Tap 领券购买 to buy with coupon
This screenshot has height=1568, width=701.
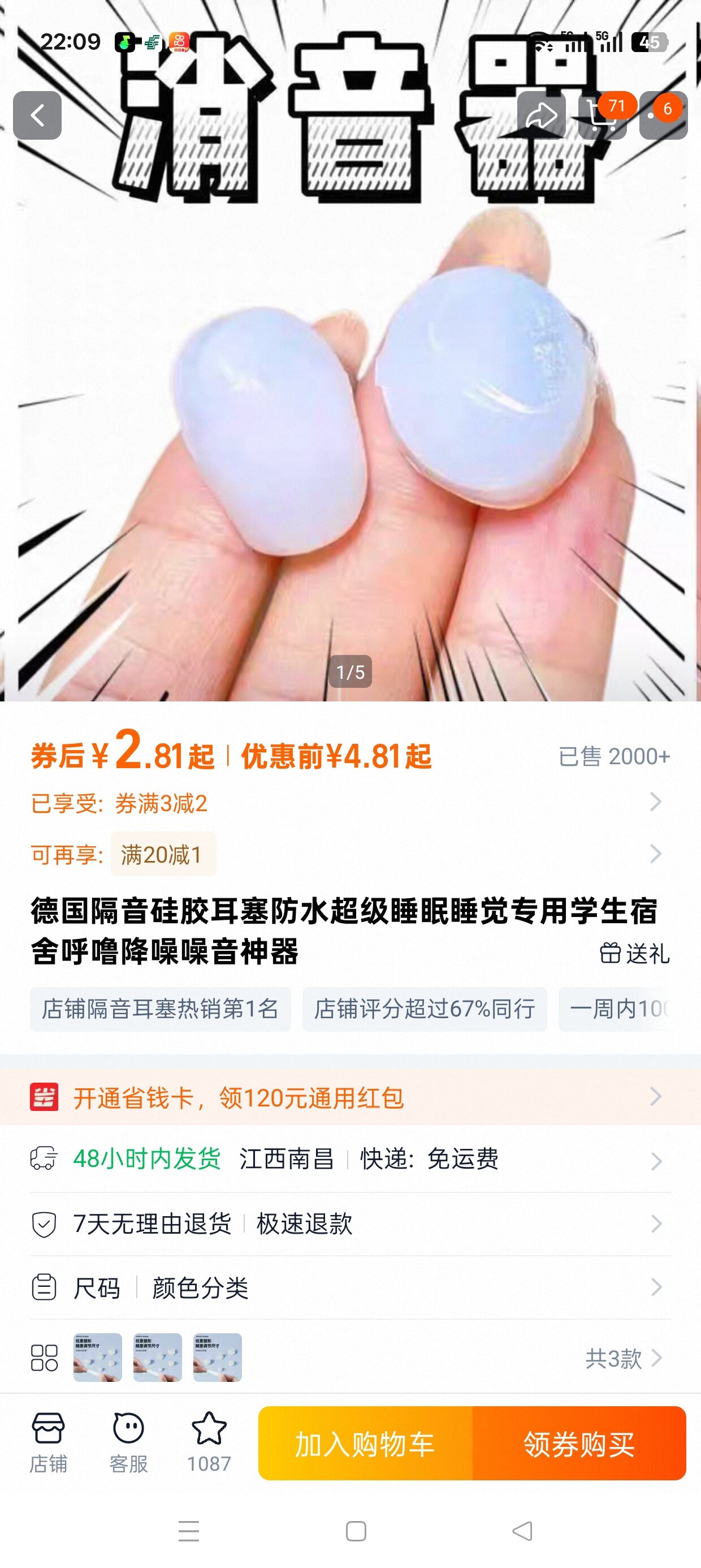(x=579, y=1443)
